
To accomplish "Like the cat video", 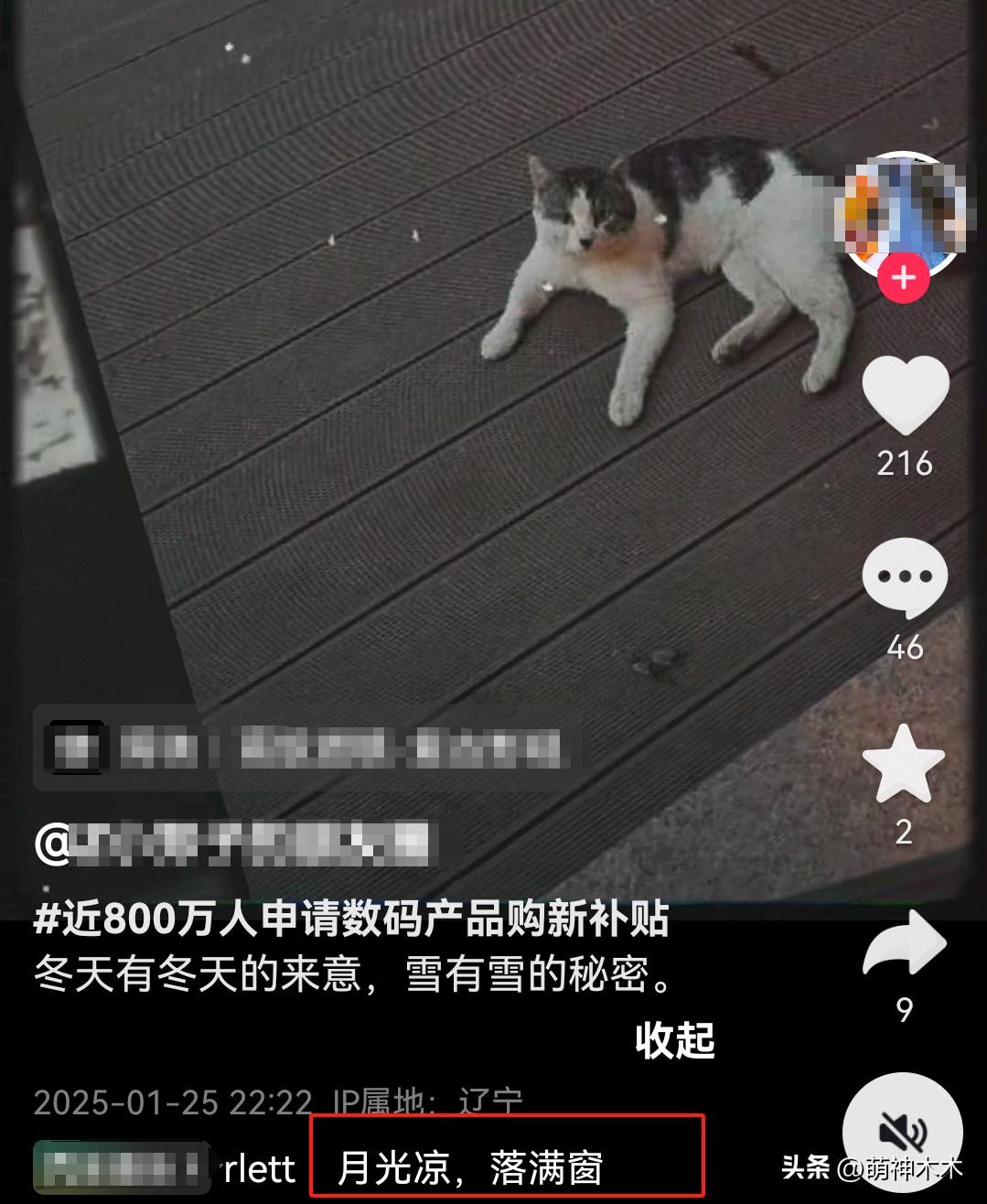I will pyautogui.click(x=905, y=394).
